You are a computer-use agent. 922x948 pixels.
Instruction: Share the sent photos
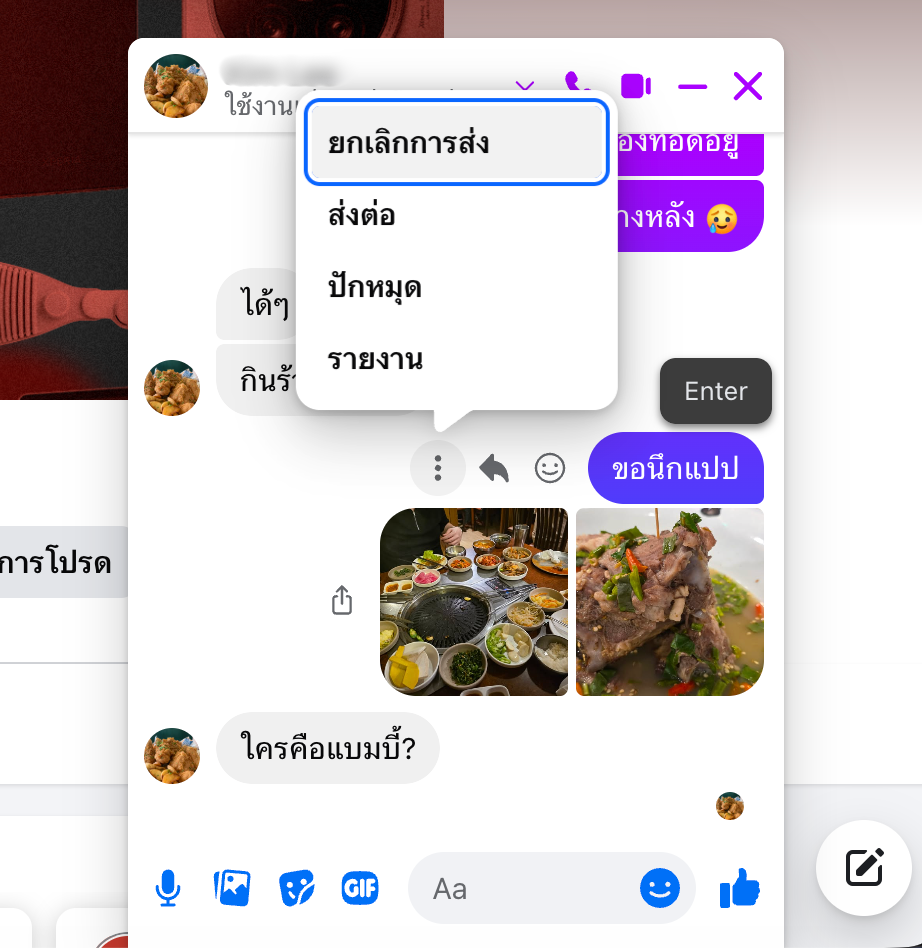tap(342, 600)
